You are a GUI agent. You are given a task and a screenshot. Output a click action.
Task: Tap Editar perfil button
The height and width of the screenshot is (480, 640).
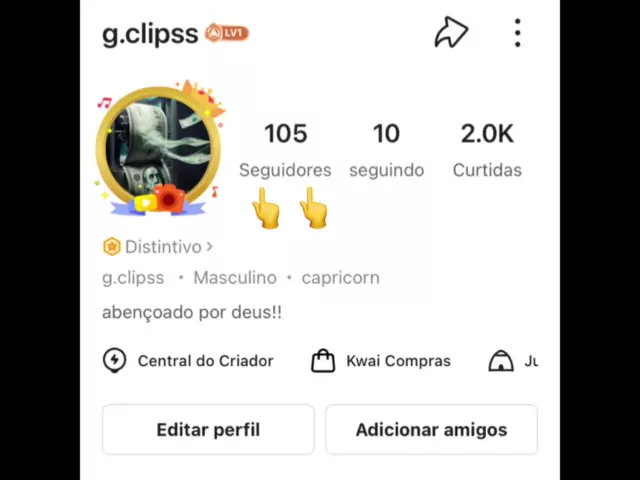(x=208, y=430)
